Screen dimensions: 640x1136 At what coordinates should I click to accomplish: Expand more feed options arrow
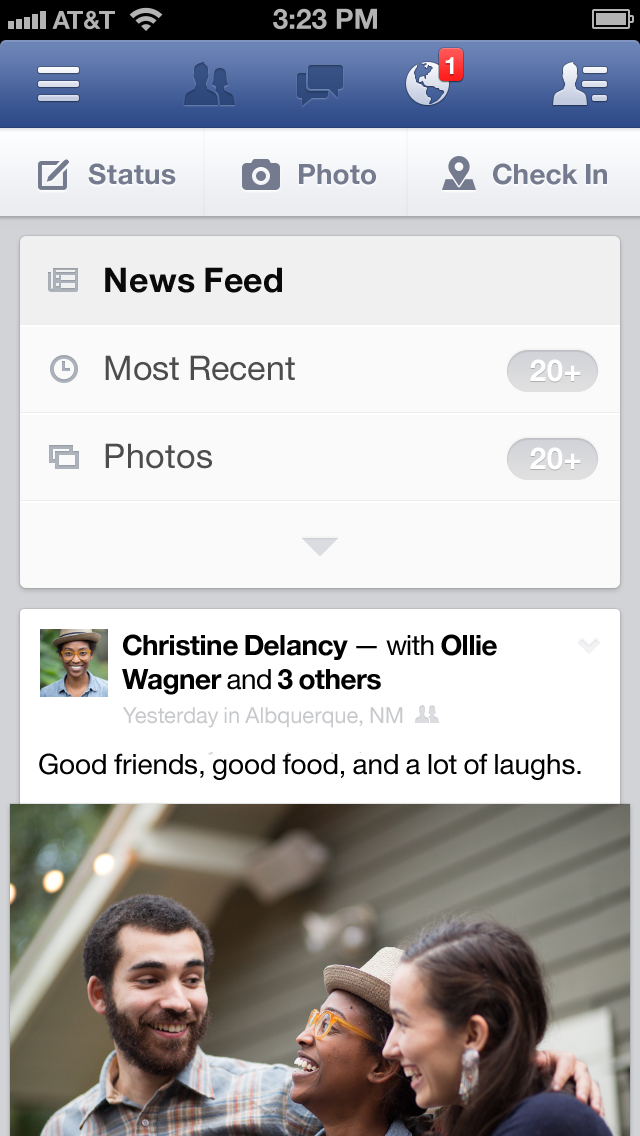coord(320,546)
